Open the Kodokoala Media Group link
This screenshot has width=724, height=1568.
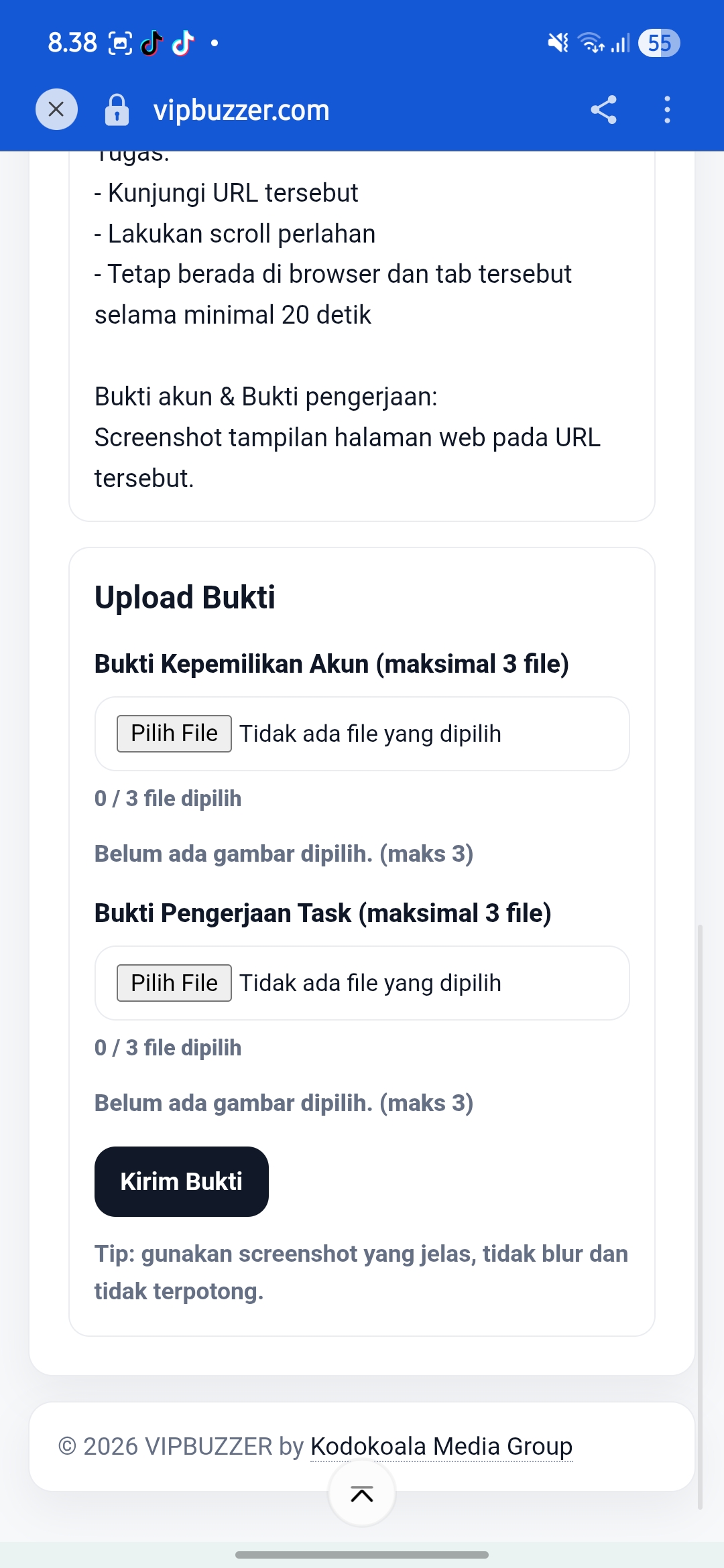441,1446
